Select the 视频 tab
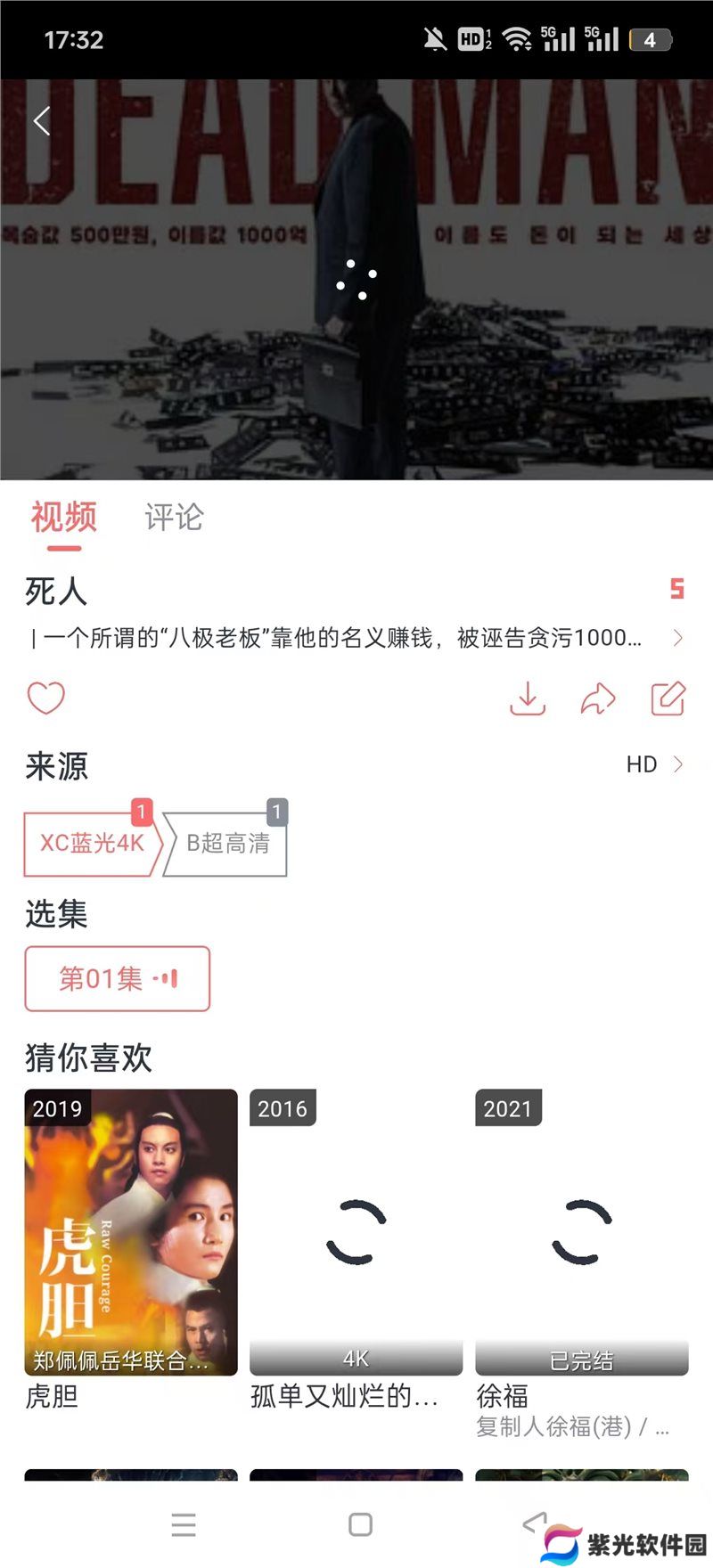This screenshot has height=1568, width=713. pyautogui.click(x=63, y=518)
